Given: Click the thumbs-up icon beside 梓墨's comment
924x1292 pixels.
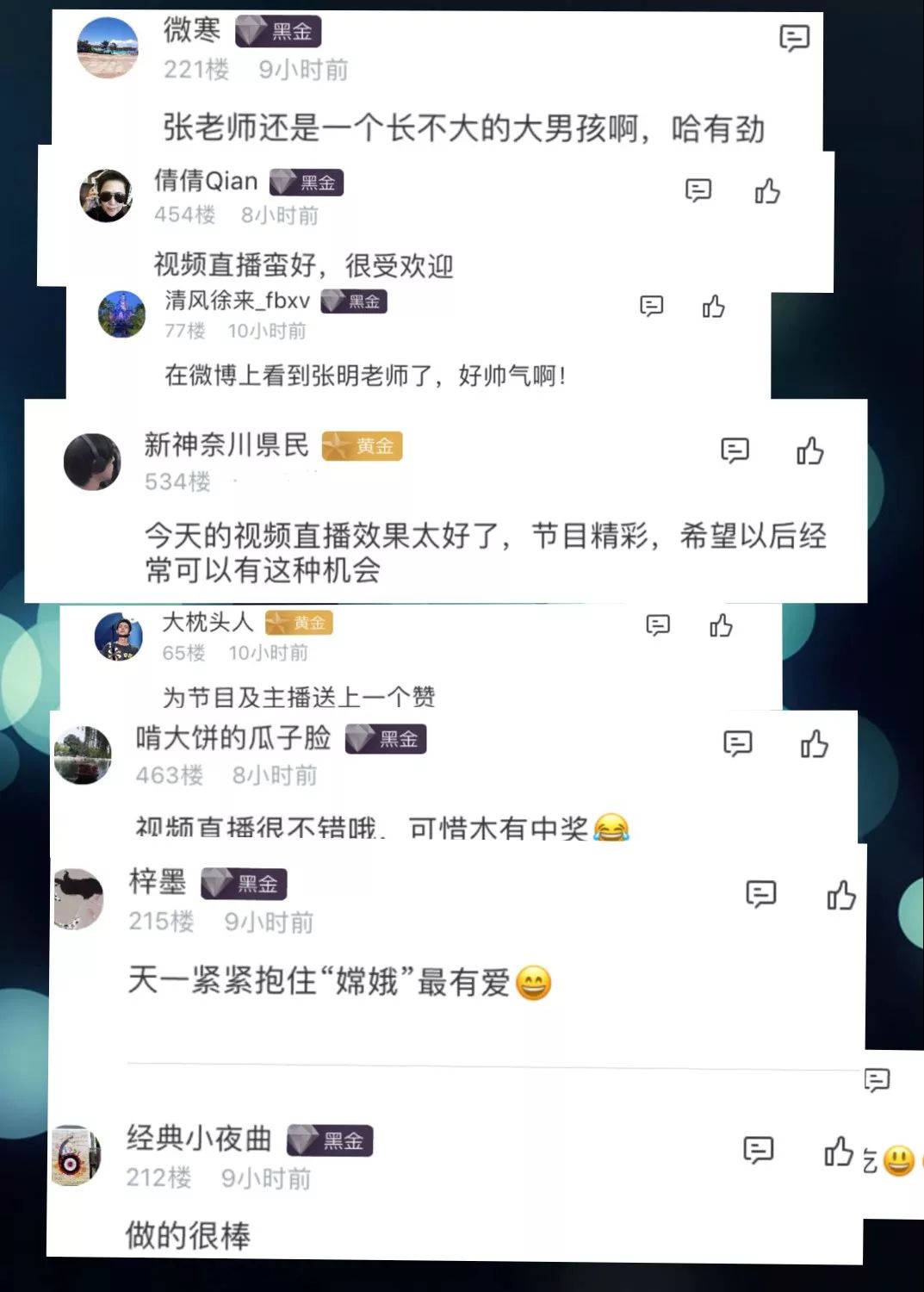Looking at the screenshot, I should [841, 896].
